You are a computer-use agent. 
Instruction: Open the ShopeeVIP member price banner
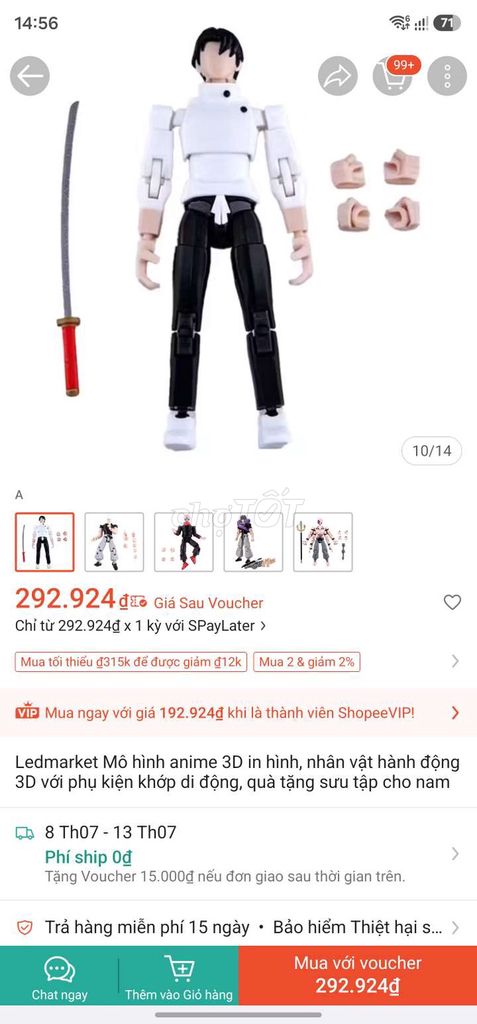[x=238, y=712]
